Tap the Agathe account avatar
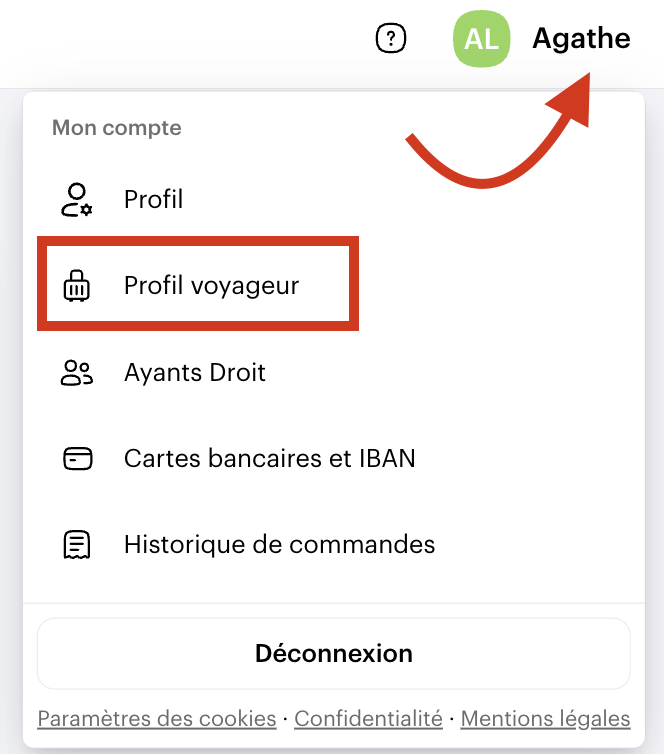Screen dimensions: 664x754 point(482,39)
